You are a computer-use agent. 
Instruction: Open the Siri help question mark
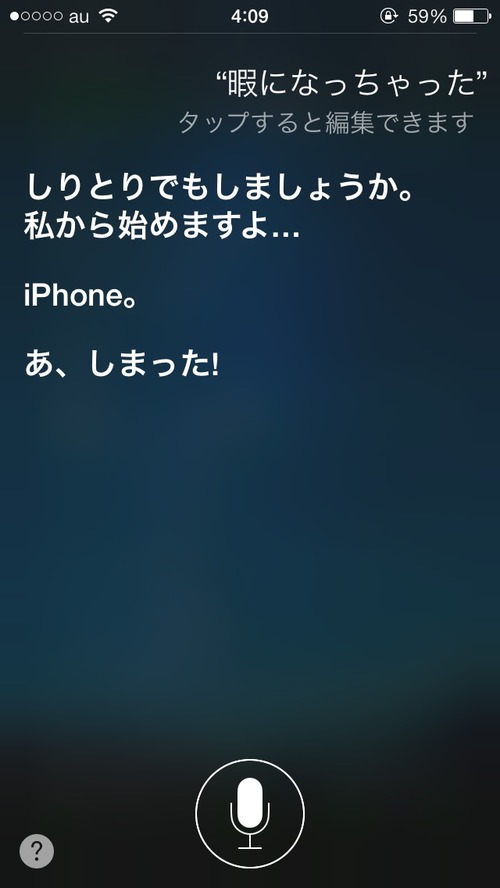tap(37, 850)
